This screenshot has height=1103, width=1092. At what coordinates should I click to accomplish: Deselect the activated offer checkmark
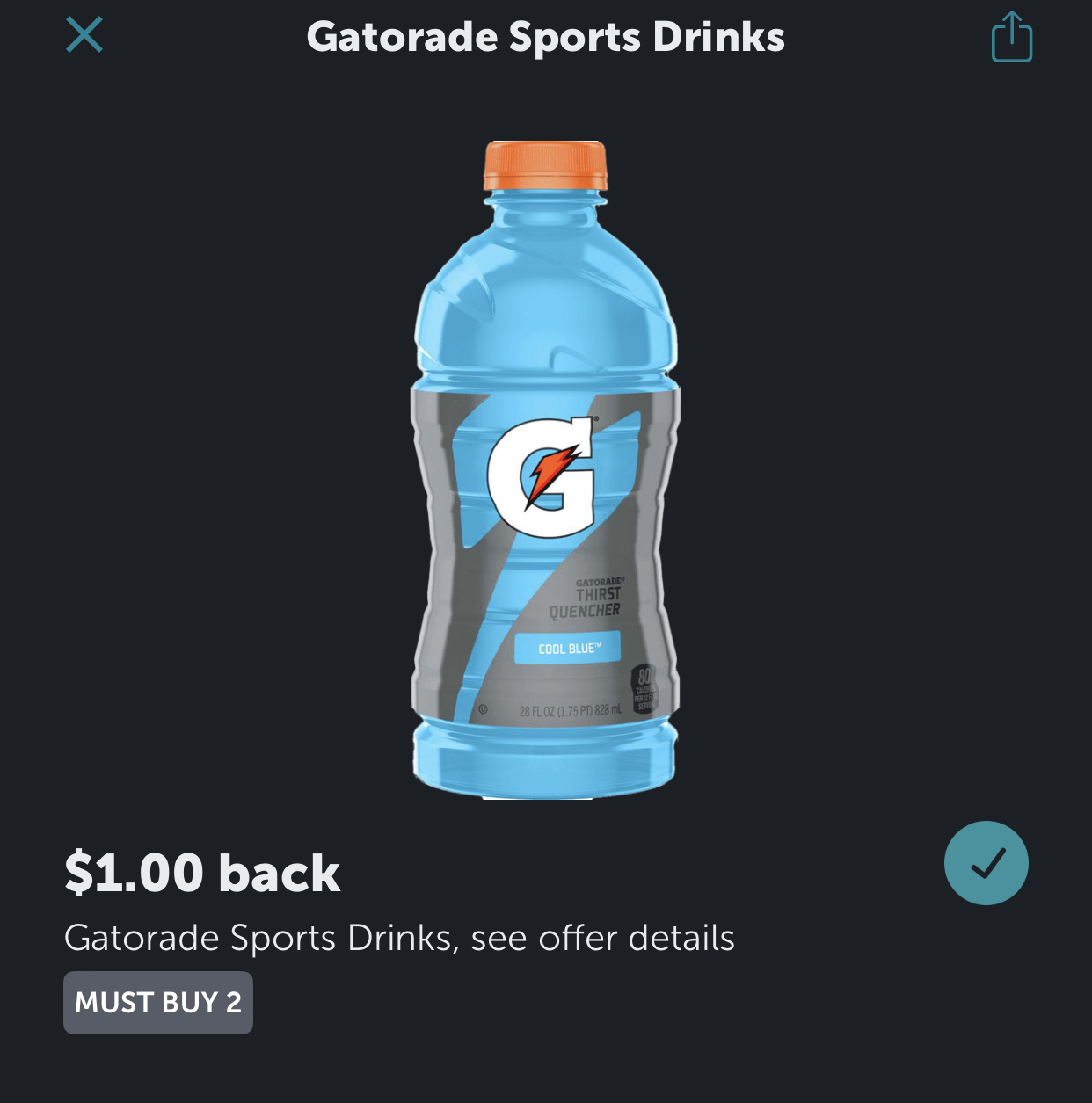(986, 863)
